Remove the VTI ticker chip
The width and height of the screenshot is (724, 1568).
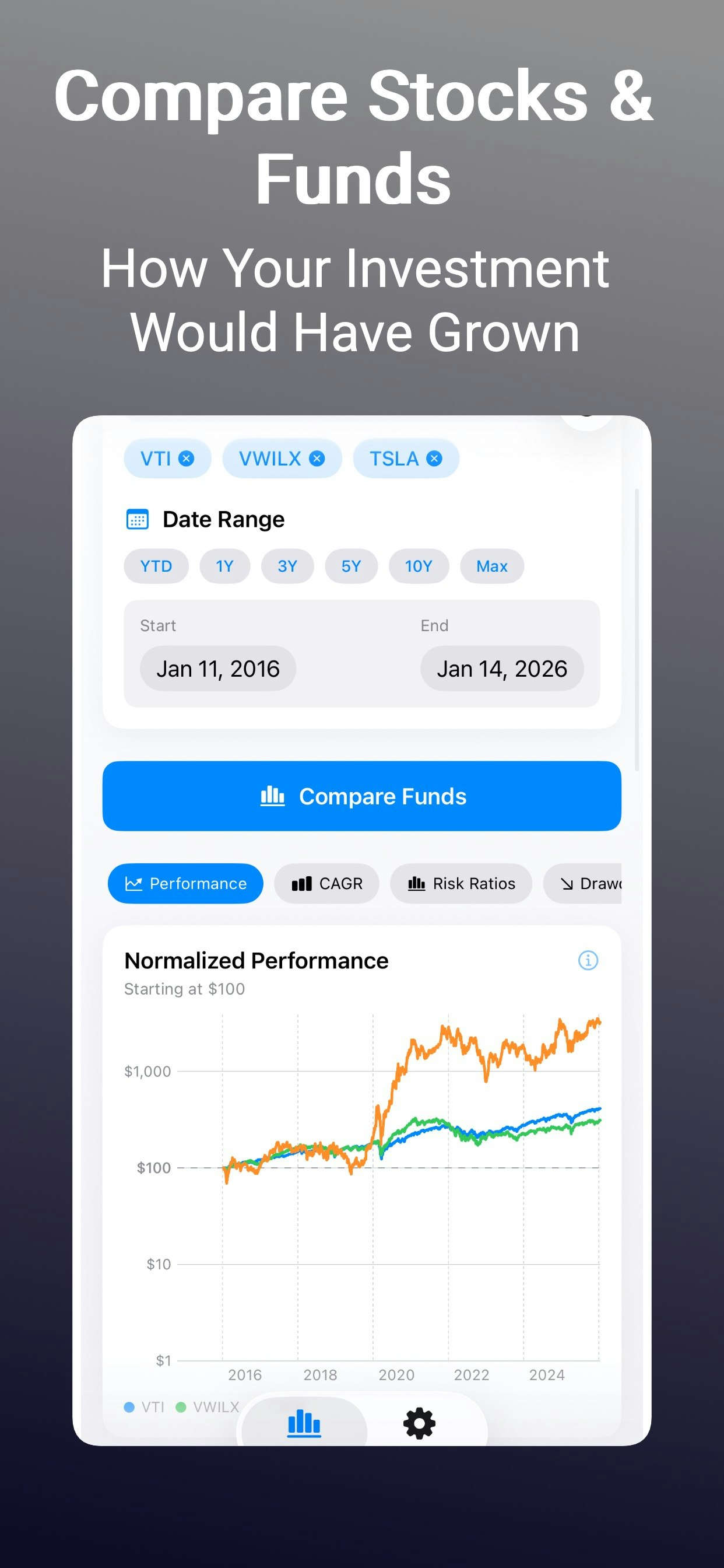point(187,459)
